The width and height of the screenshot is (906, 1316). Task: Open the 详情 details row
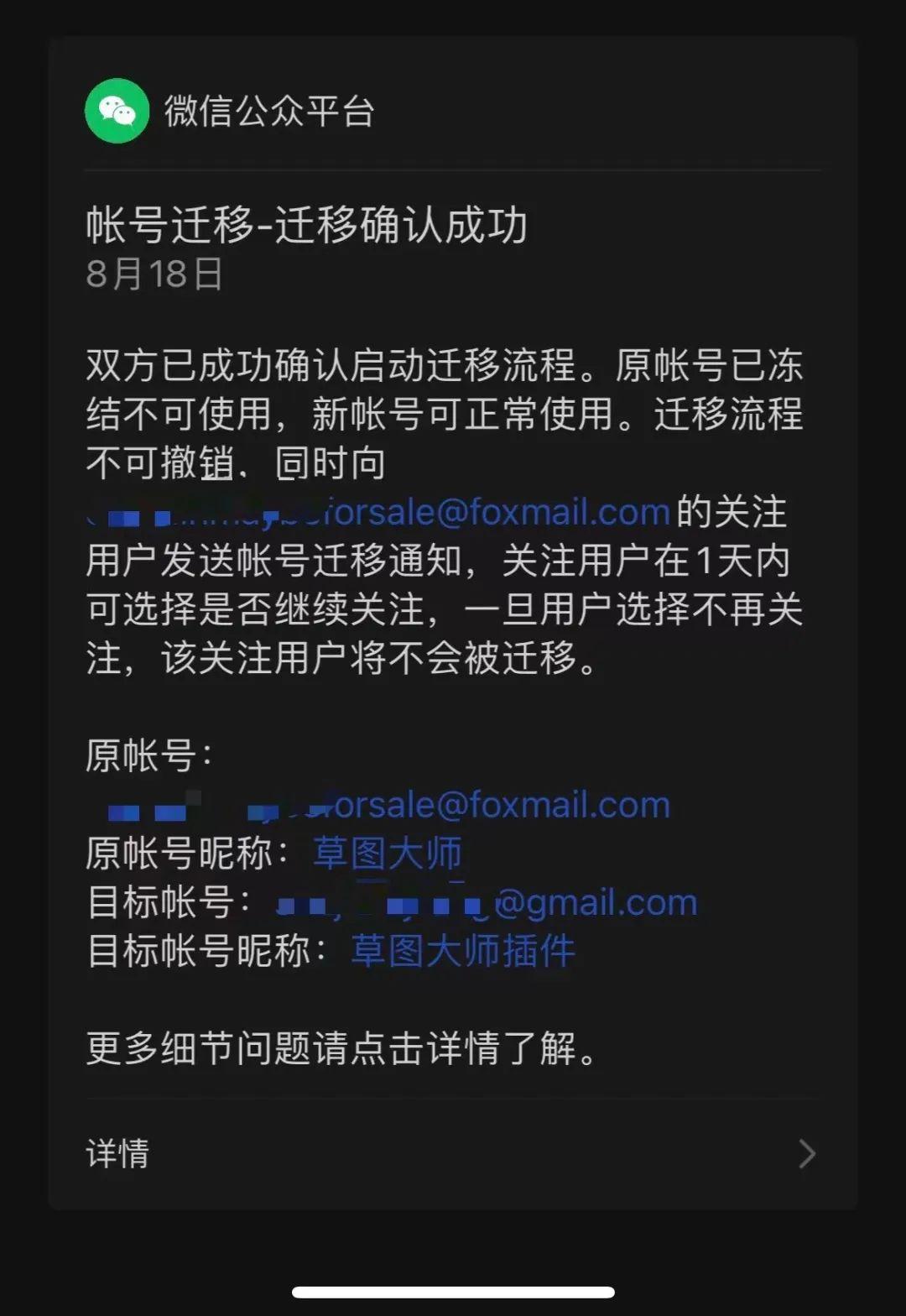click(451, 1153)
